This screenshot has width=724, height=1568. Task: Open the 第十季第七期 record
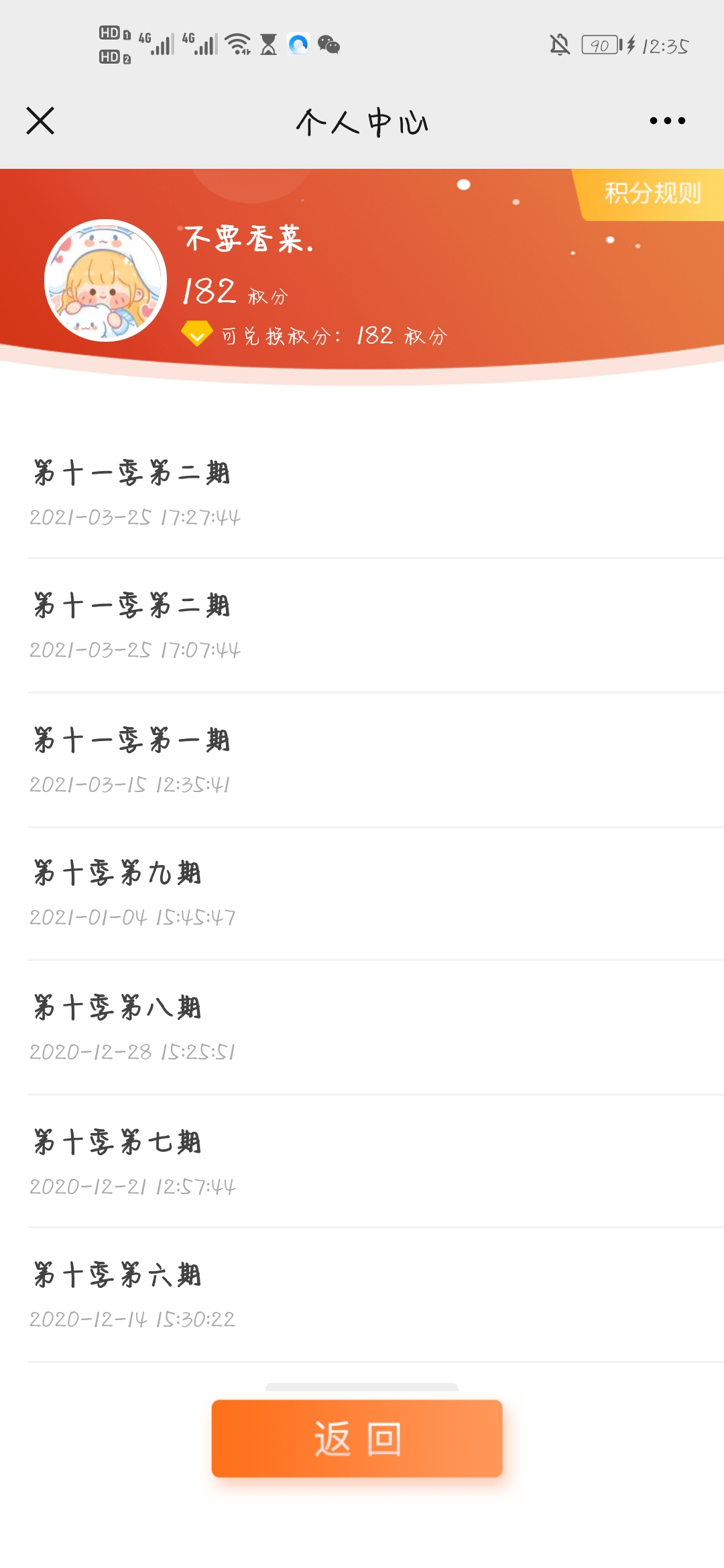[362, 1162]
